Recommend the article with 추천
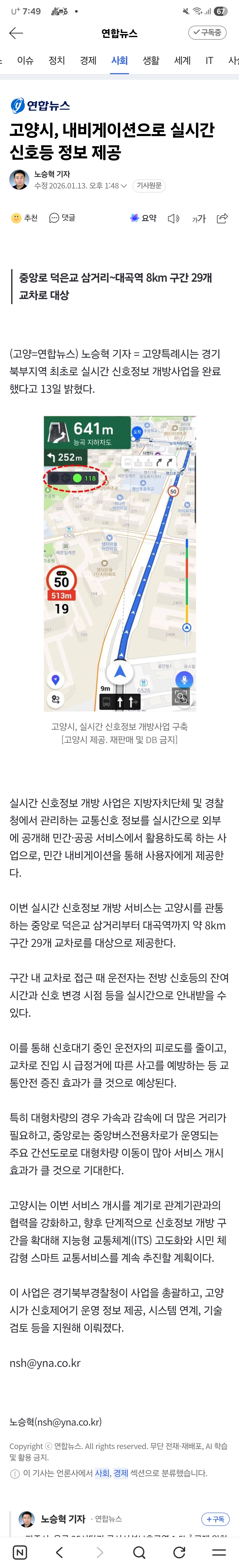 tap(25, 218)
